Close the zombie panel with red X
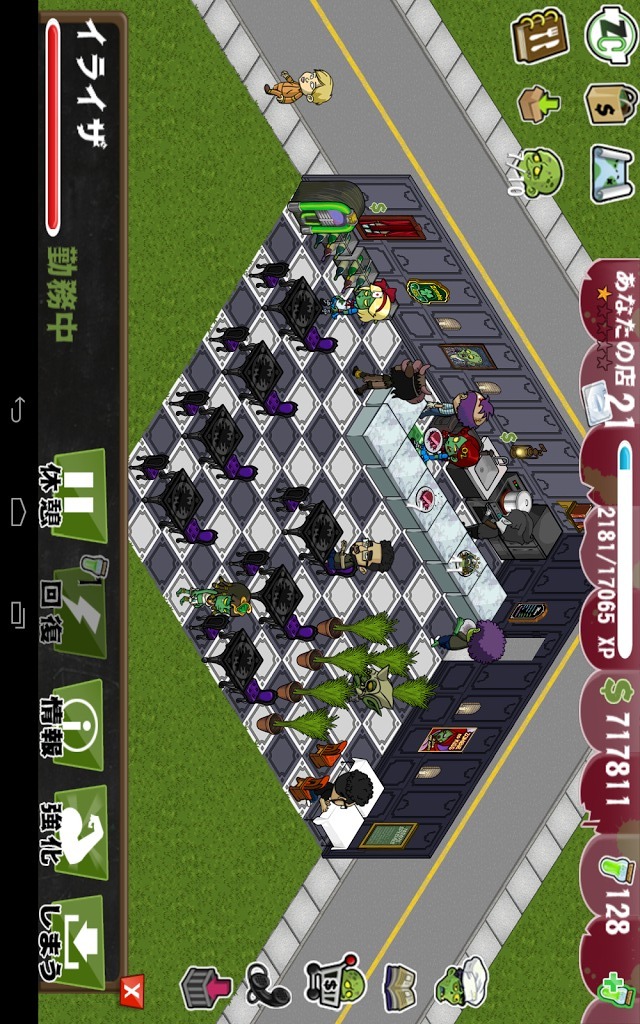Screen dimensions: 640x1024 point(132,991)
